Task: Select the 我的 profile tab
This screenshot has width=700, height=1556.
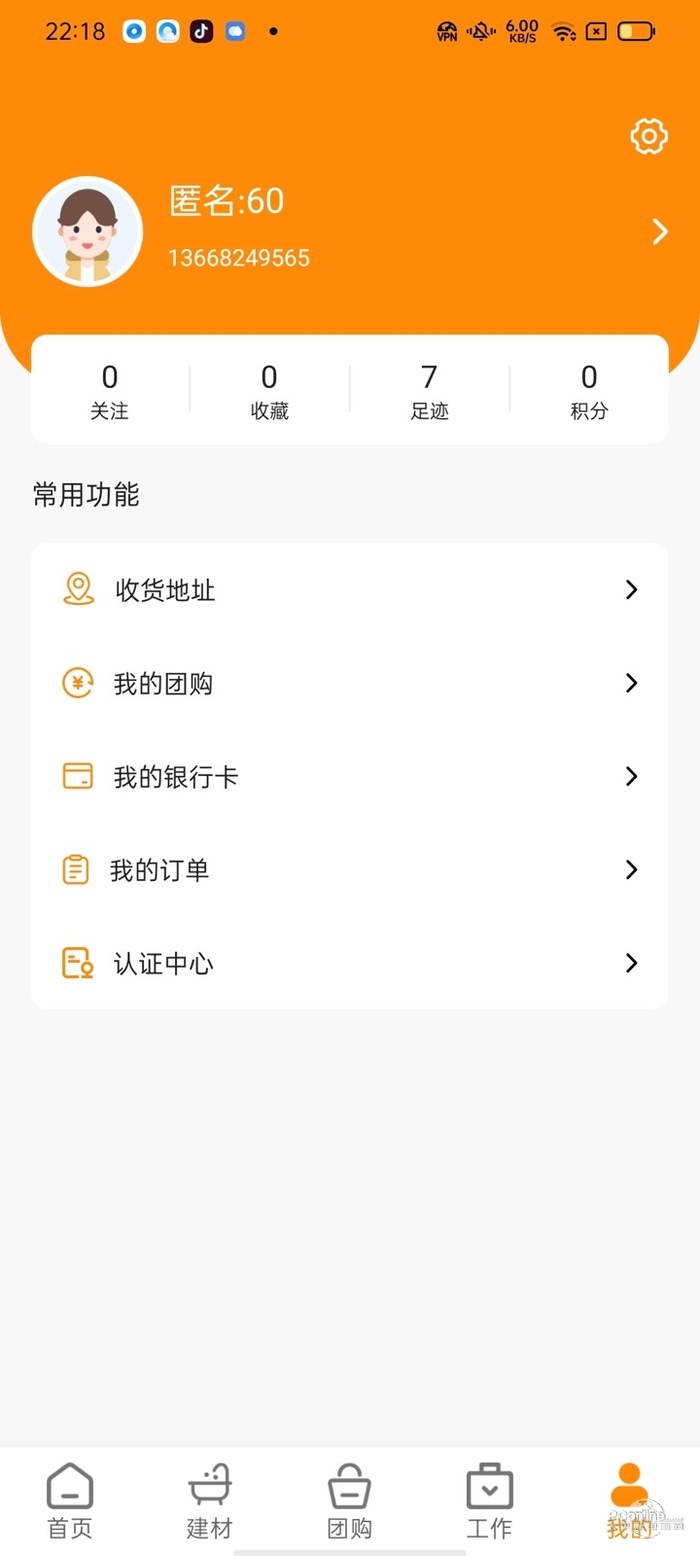Action: point(629,1500)
